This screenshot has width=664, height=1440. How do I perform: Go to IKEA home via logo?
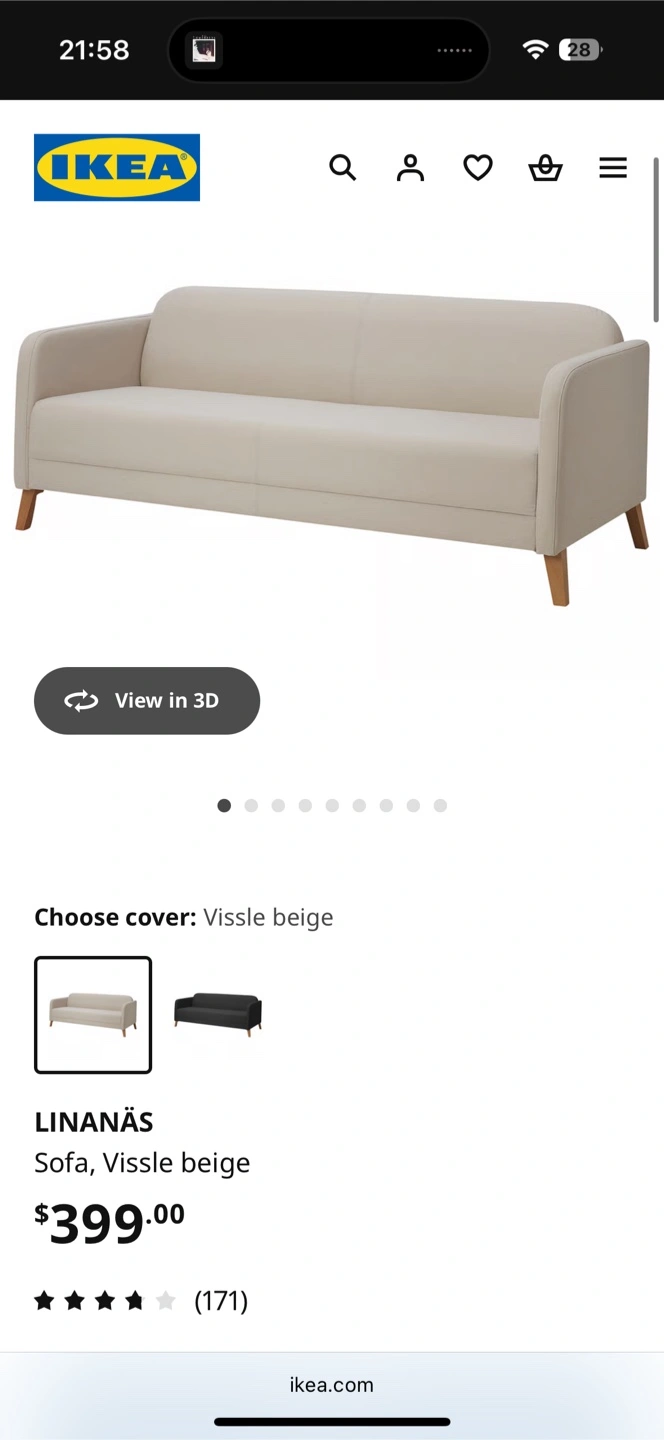coord(117,168)
